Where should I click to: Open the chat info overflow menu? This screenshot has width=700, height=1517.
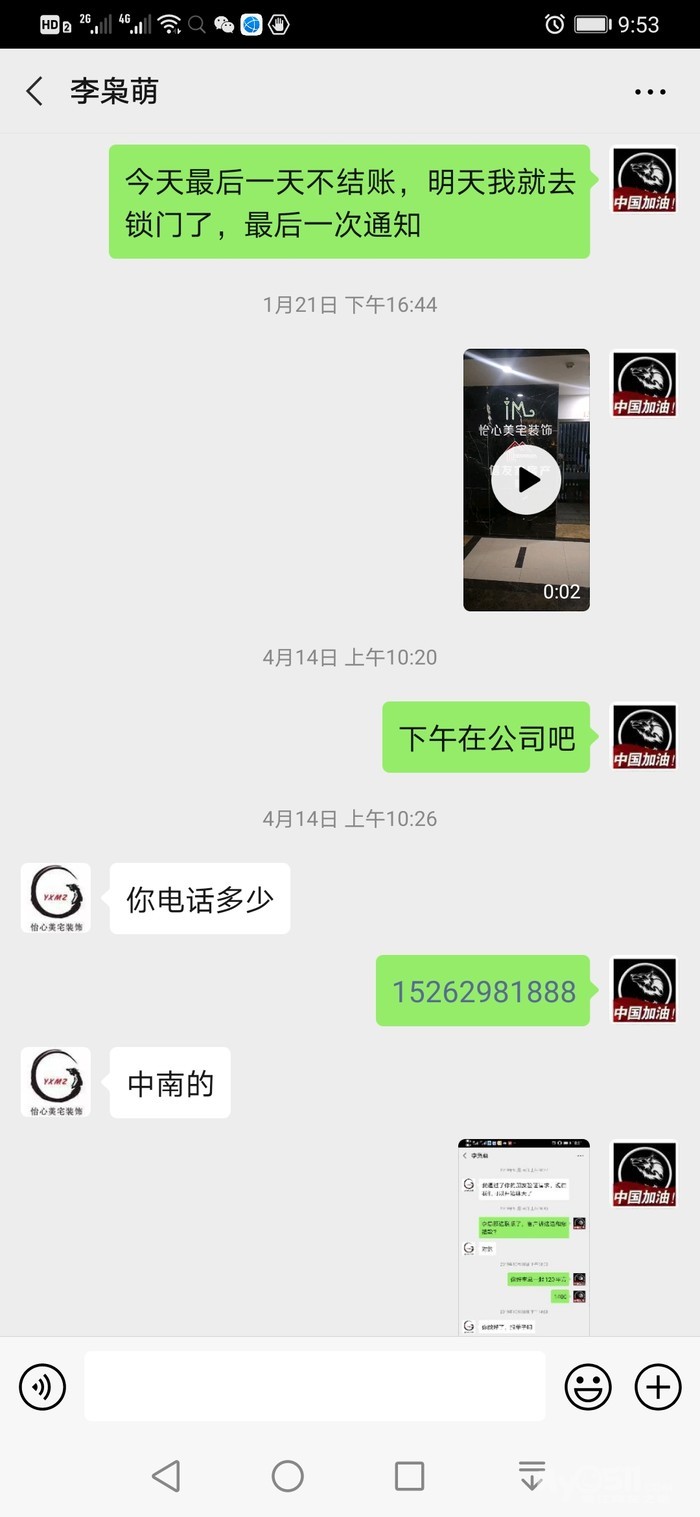coord(650,92)
